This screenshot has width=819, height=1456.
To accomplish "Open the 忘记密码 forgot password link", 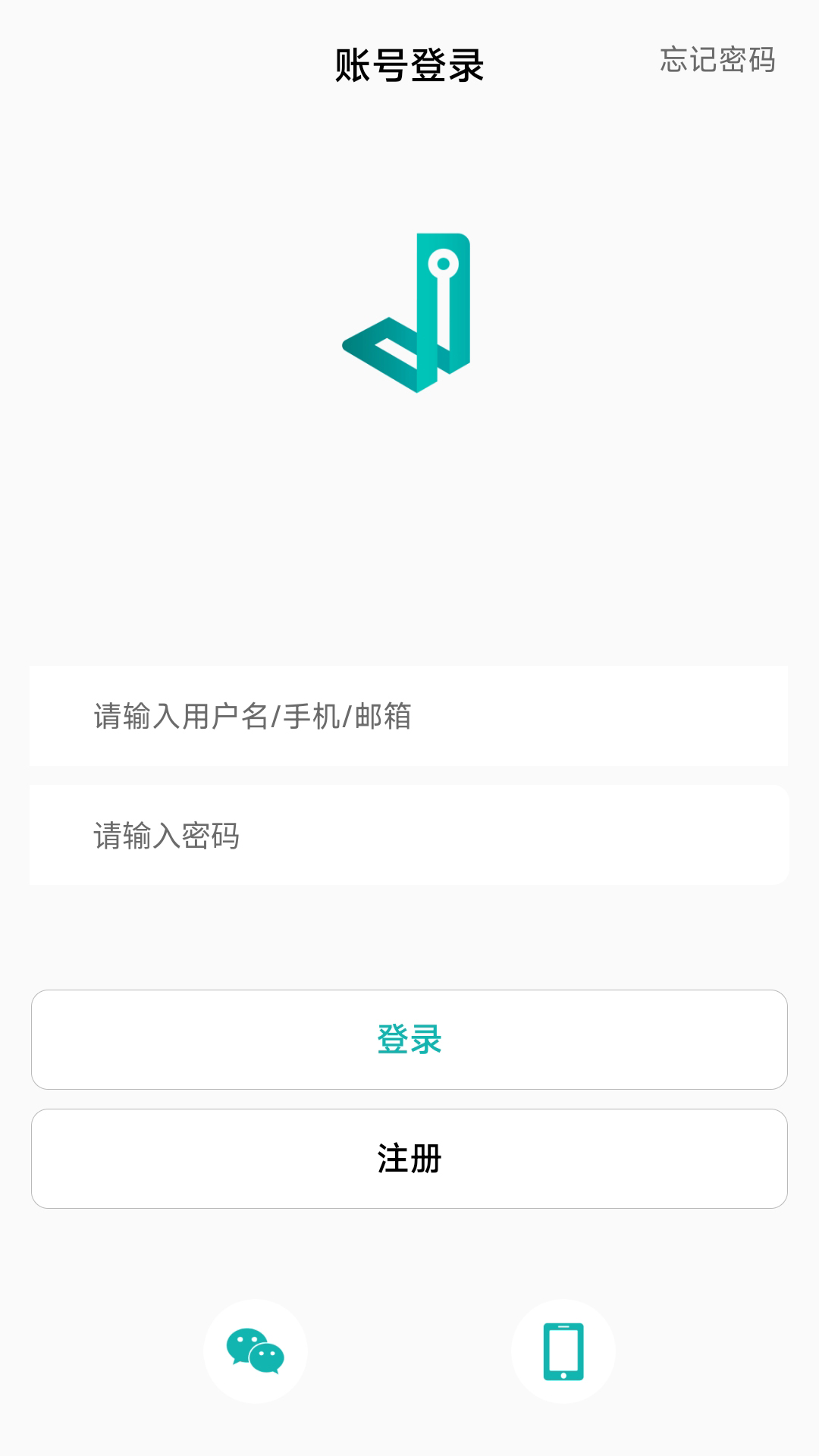I will click(x=717, y=60).
